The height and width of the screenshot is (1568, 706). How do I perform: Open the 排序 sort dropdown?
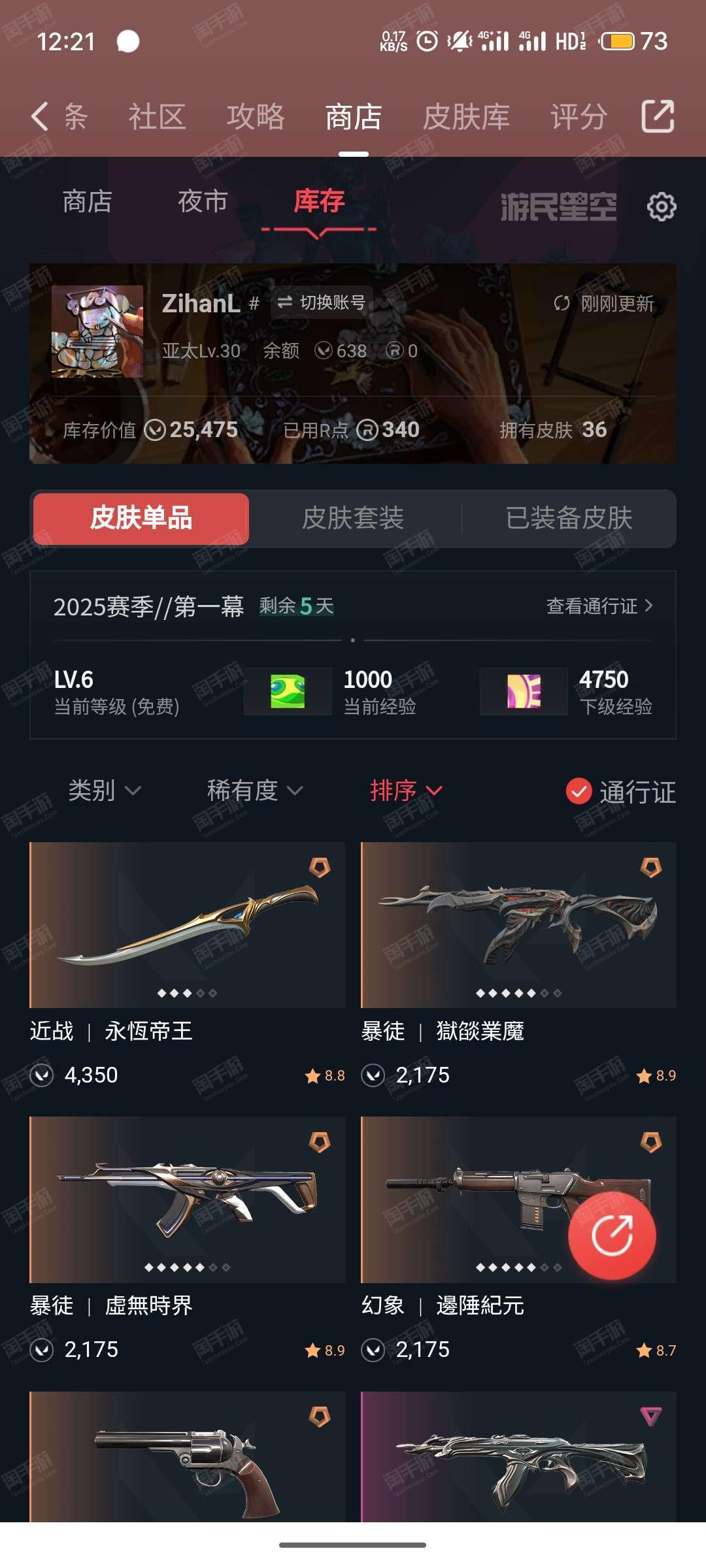pos(405,791)
